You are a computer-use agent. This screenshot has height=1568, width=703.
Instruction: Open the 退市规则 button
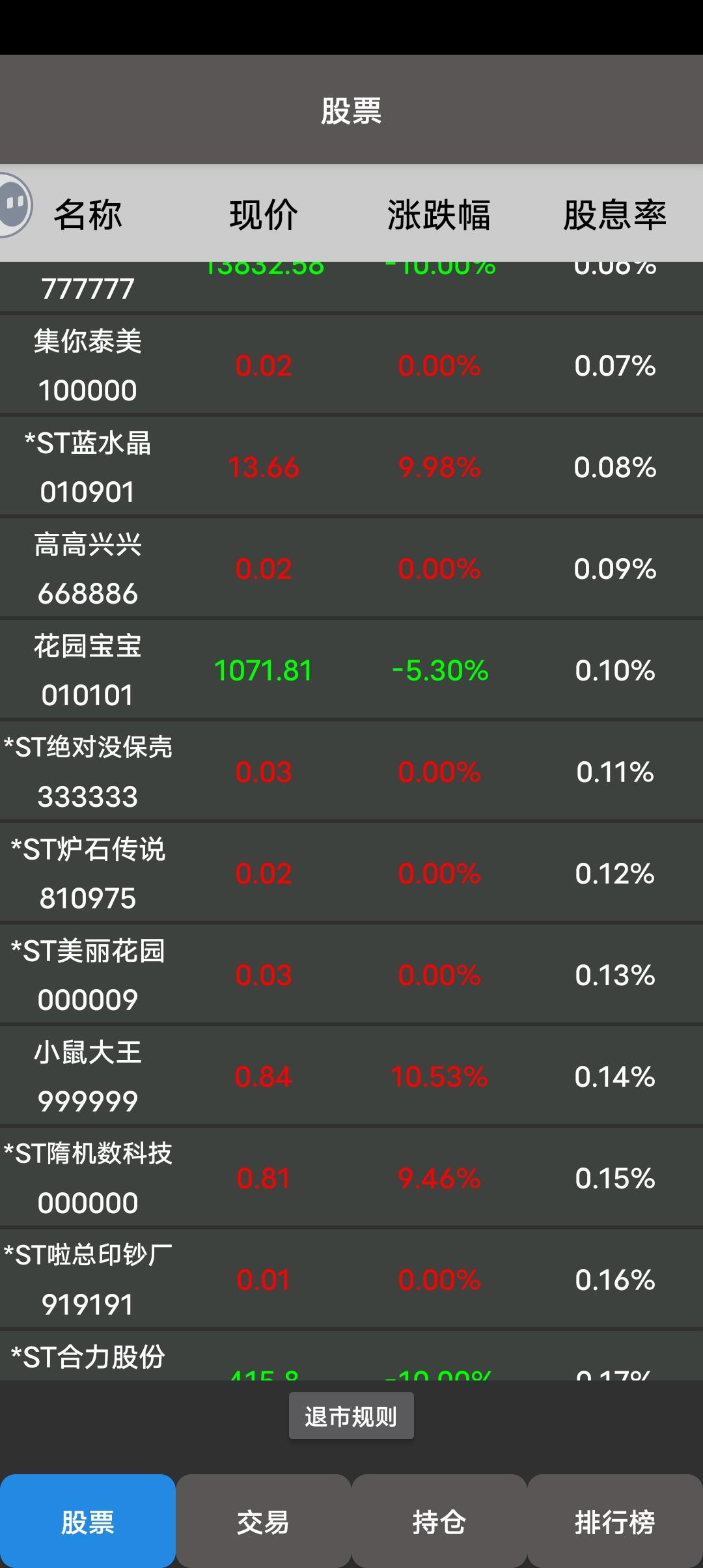pos(351,1416)
